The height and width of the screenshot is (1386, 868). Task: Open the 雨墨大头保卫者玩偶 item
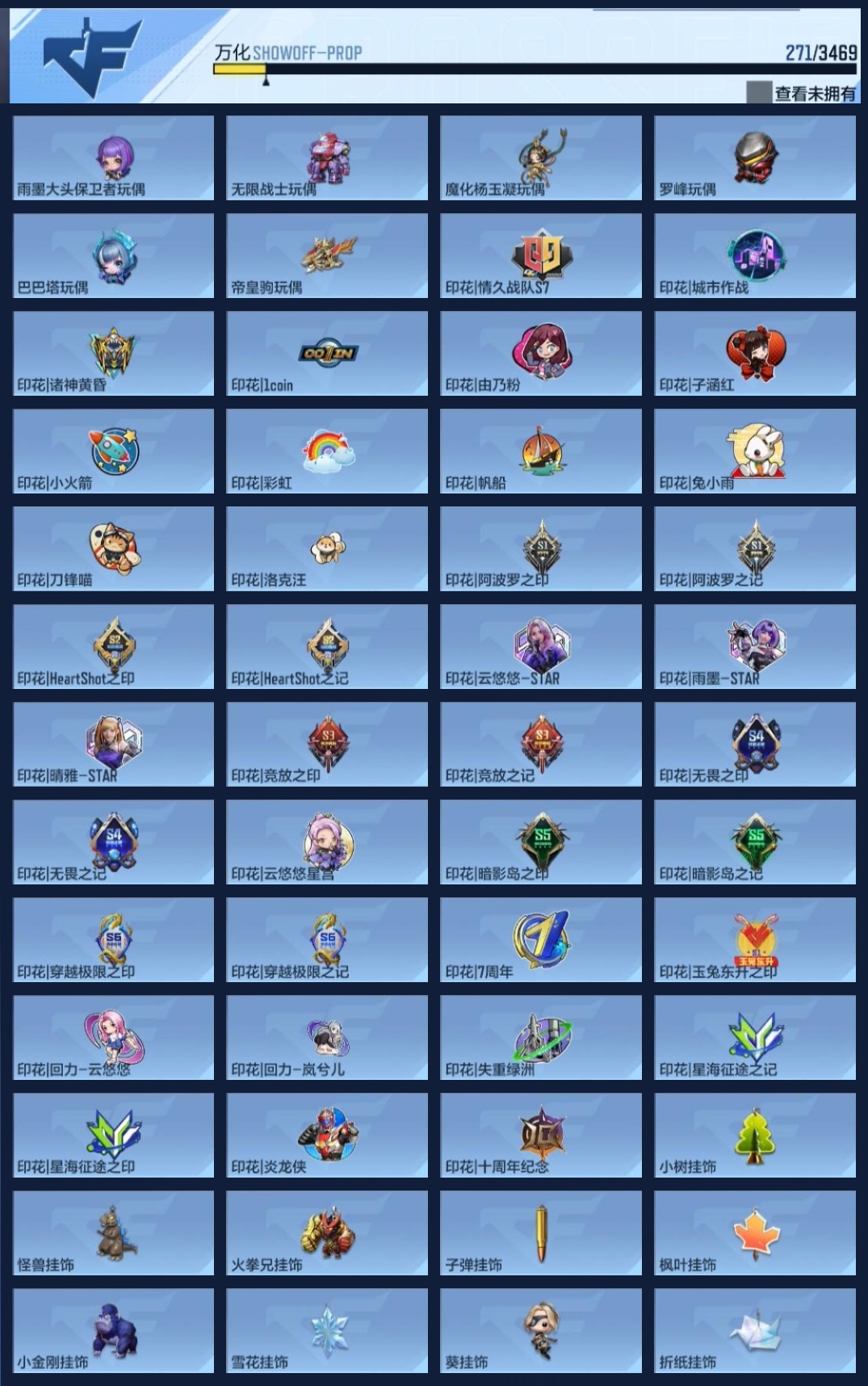tap(114, 158)
